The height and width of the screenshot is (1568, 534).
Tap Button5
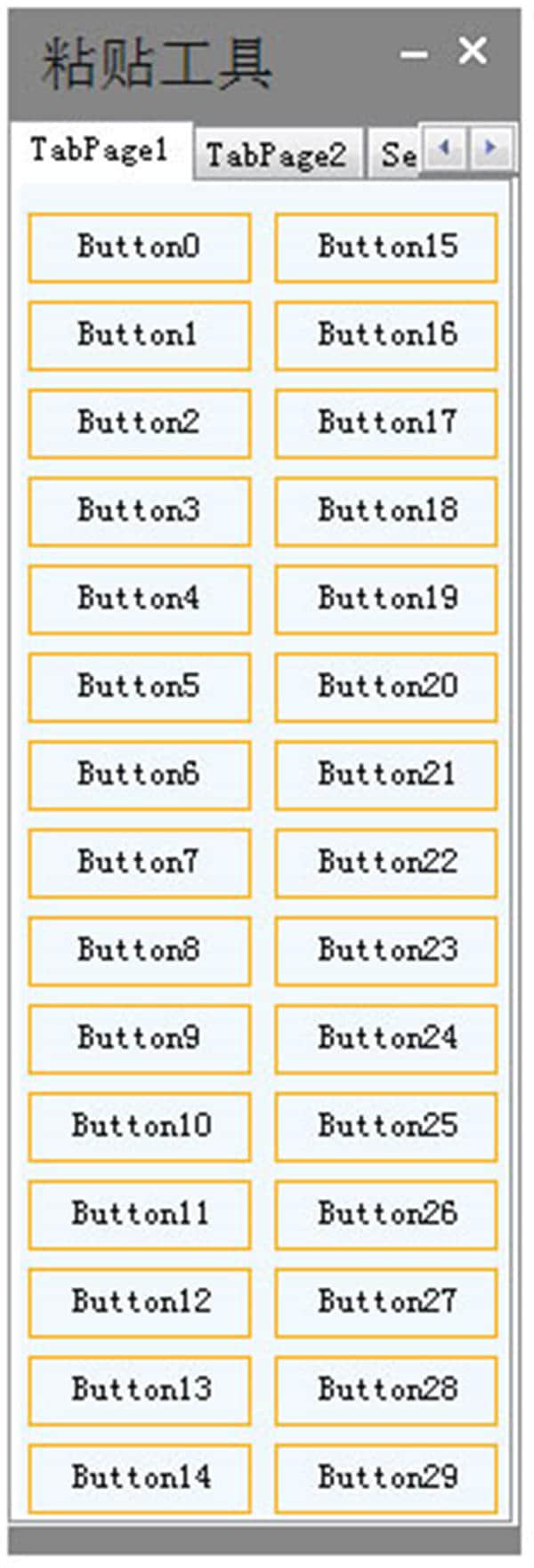click(139, 687)
